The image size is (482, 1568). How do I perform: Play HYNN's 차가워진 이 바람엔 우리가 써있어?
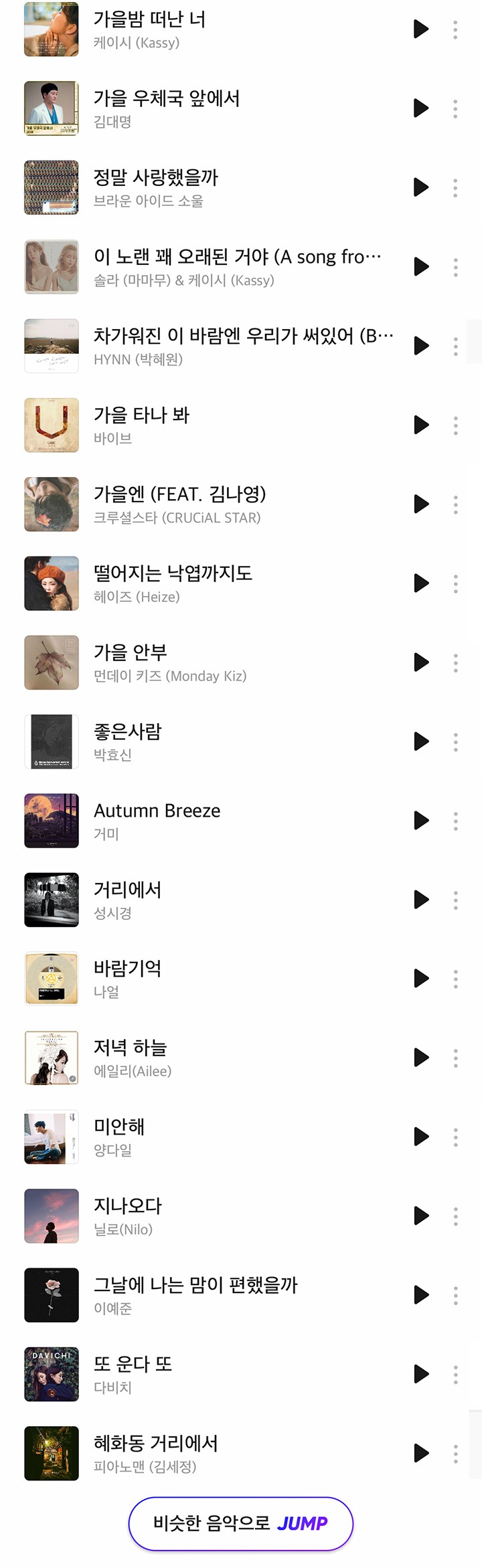(420, 346)
